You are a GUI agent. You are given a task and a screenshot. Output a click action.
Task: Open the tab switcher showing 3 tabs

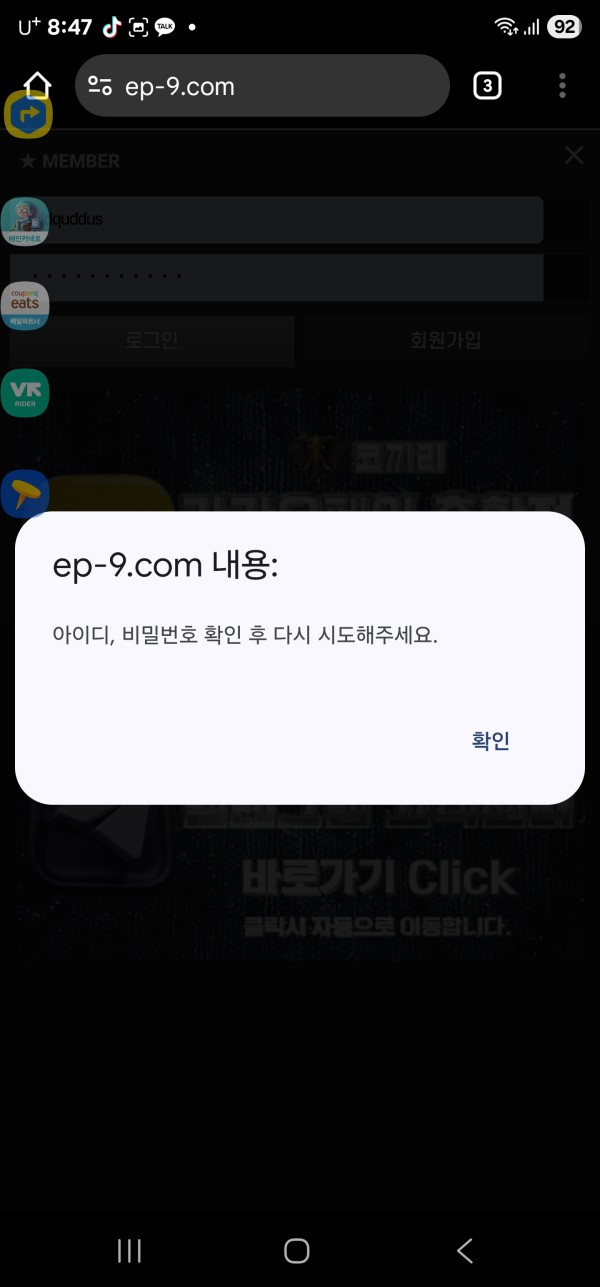point(487,86)
